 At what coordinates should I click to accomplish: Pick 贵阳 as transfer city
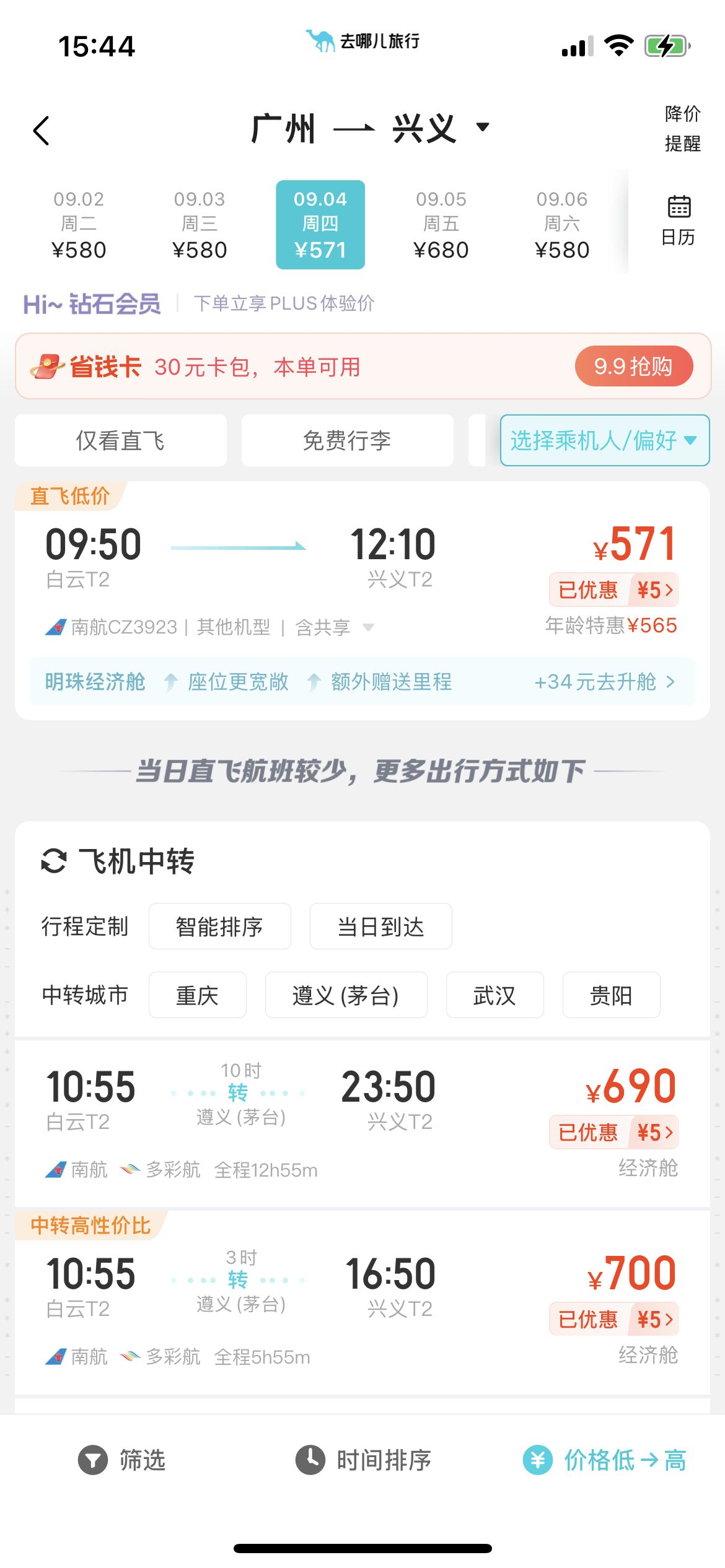[x=610, y=995]
